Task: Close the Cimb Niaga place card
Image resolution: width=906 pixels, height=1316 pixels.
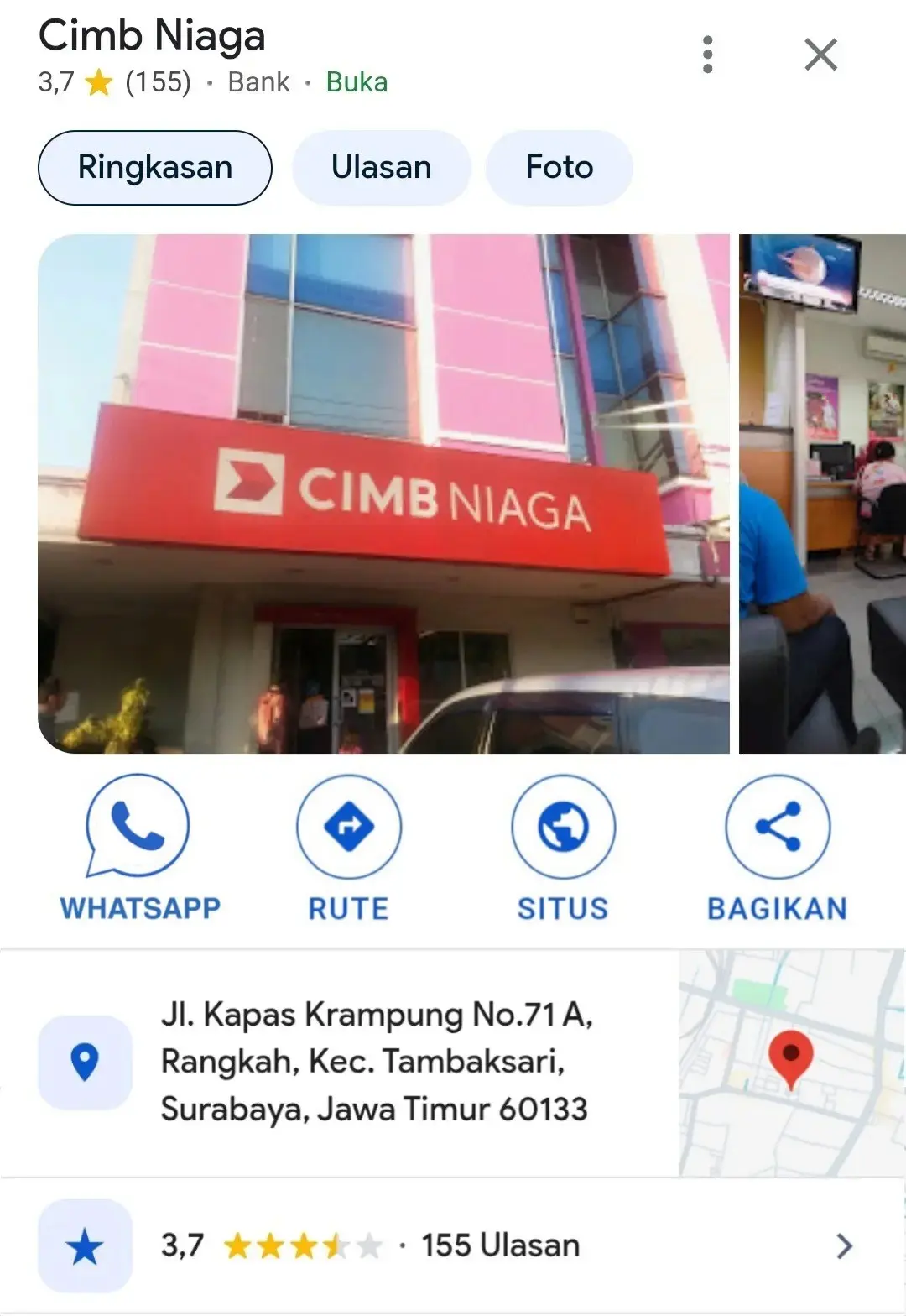Action: click(x=820, y=55)
